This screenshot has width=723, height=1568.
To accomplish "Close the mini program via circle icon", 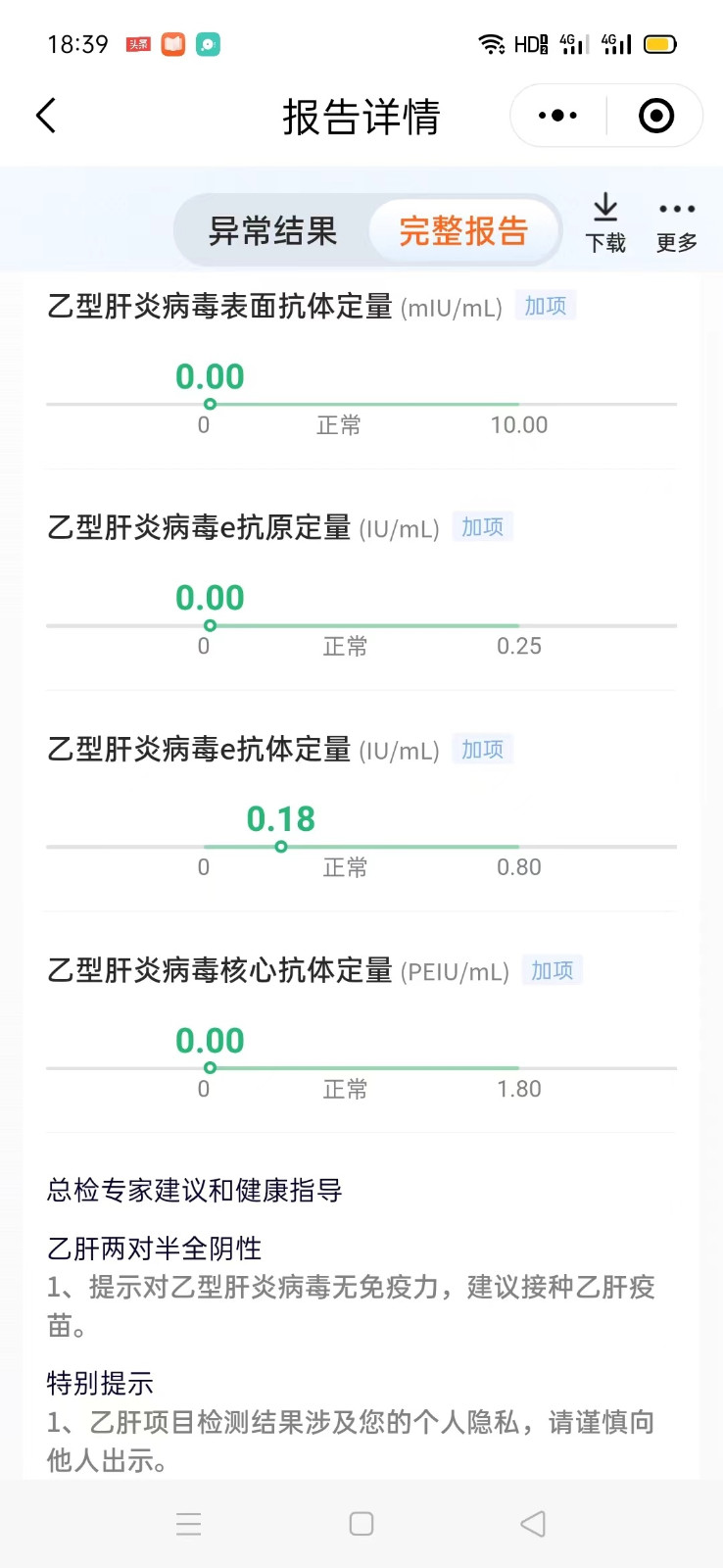I will (x=655, y=116).
